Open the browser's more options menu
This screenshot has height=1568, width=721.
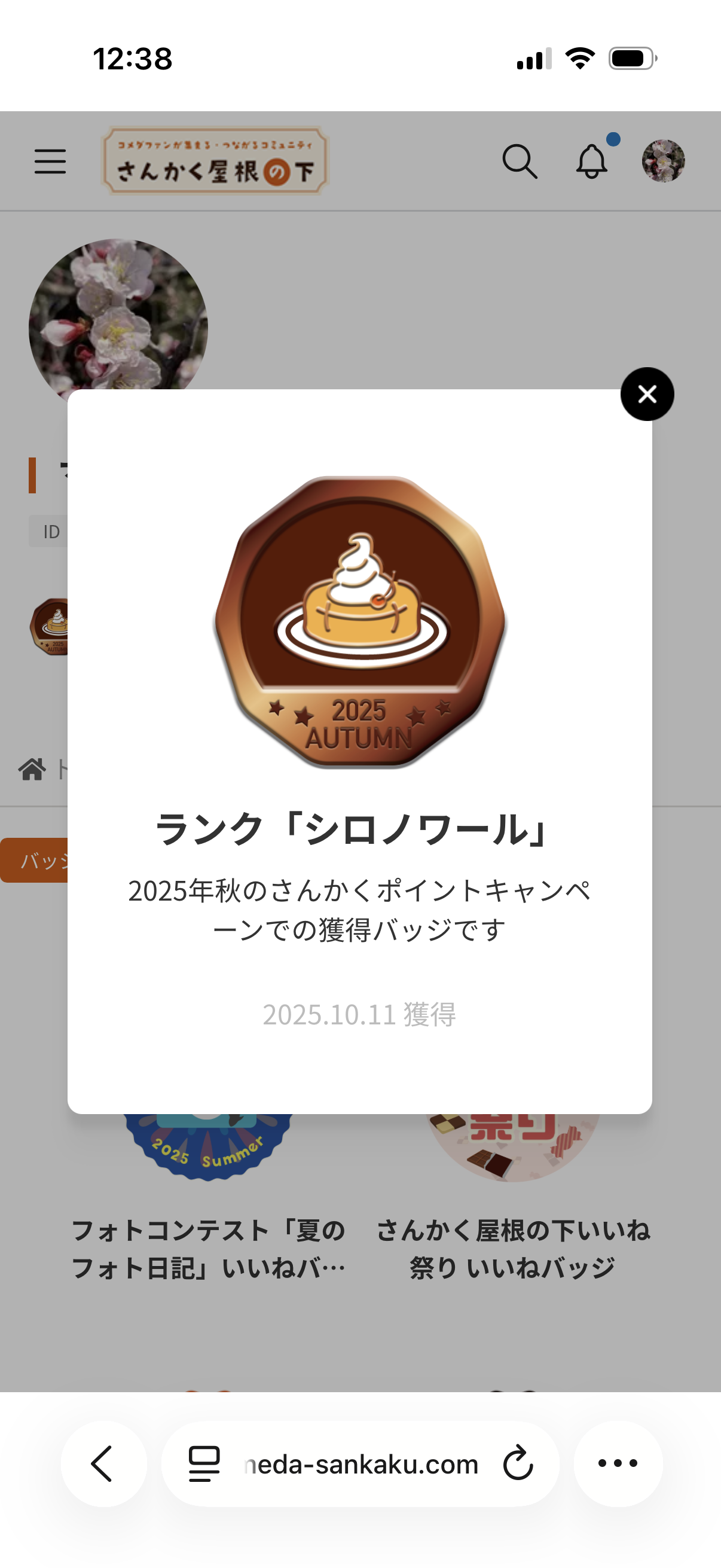pos(618,1463)
